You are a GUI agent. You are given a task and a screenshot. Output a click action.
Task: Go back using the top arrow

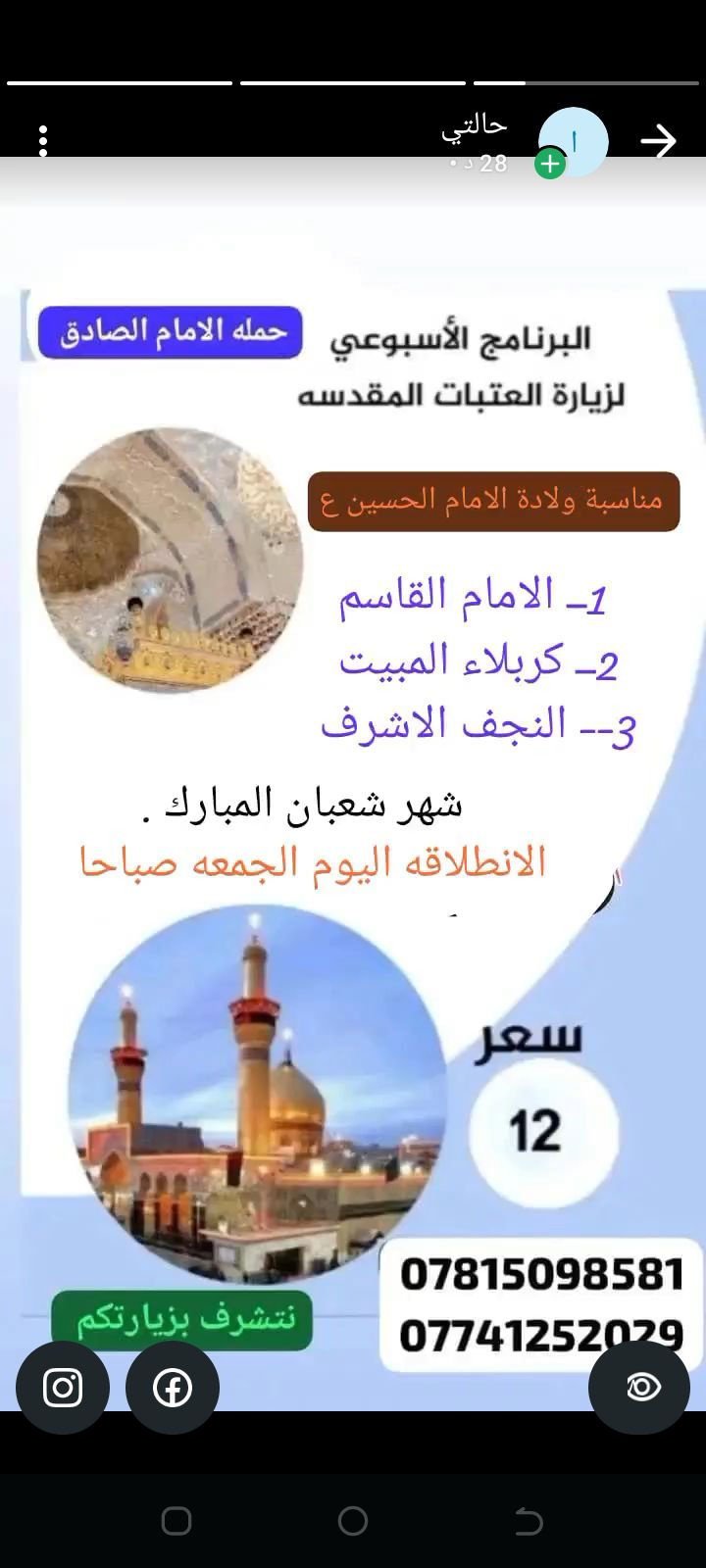(x=658, y=141)
